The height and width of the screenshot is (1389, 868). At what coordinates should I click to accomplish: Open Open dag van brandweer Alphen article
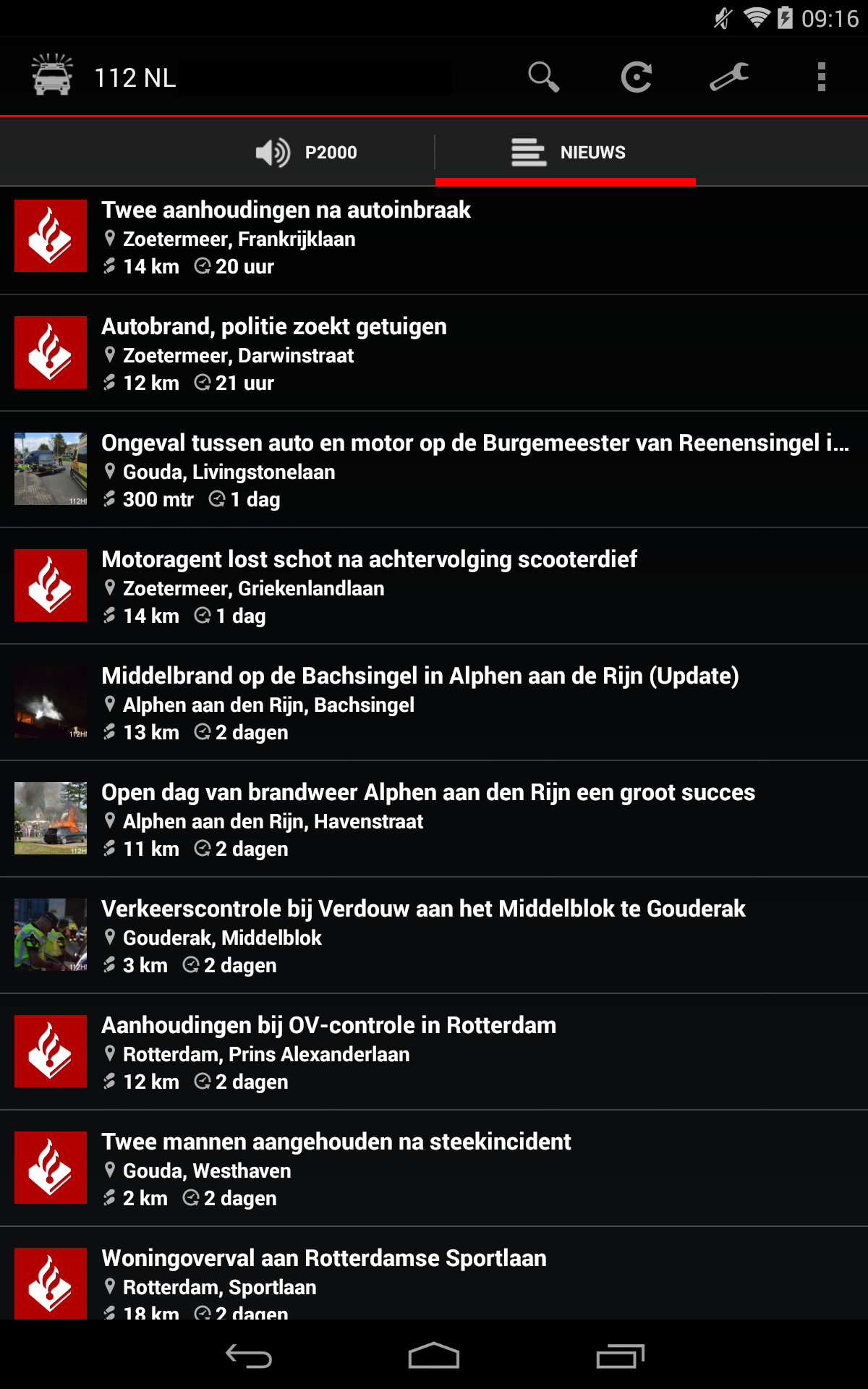pos(434,819)
